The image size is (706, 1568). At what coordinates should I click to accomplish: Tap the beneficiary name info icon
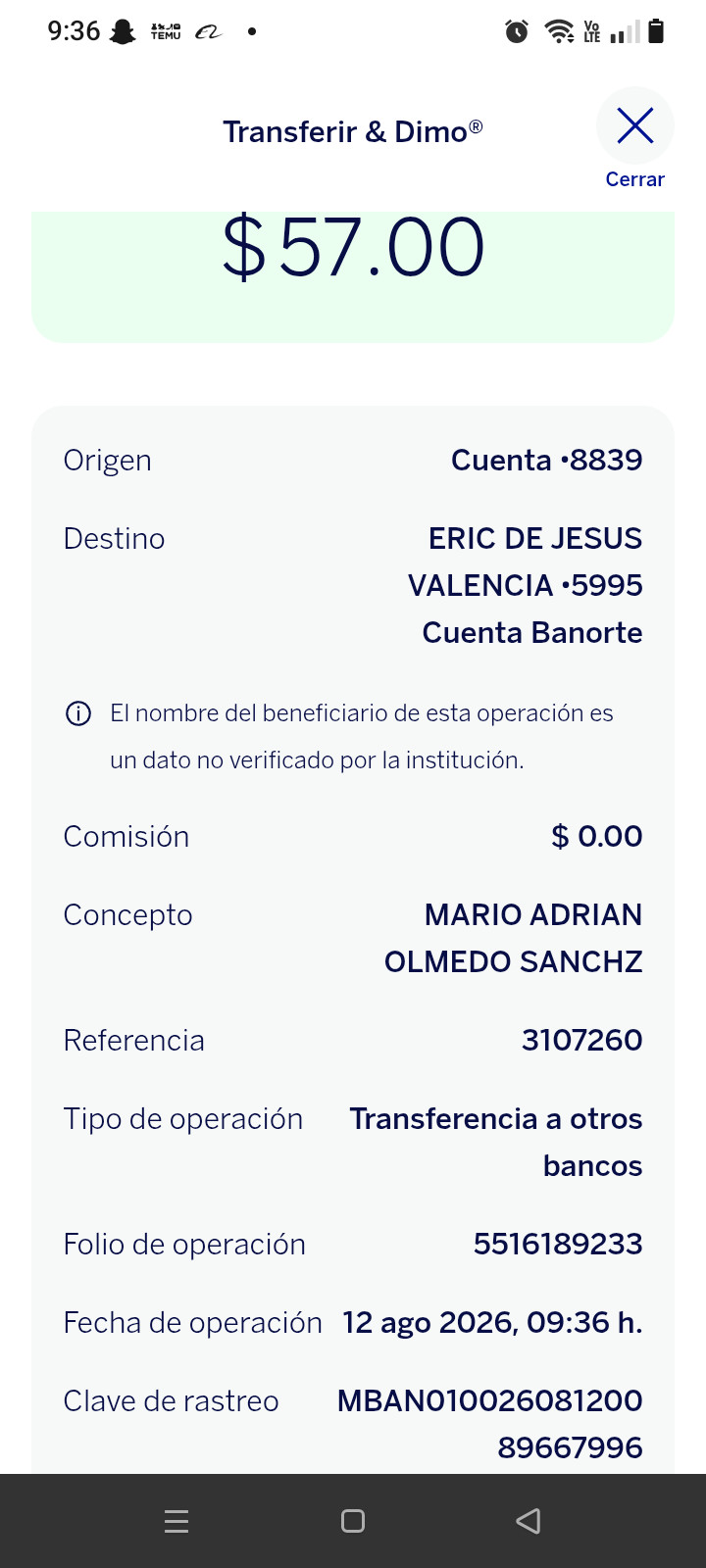(x=78, y=713)
